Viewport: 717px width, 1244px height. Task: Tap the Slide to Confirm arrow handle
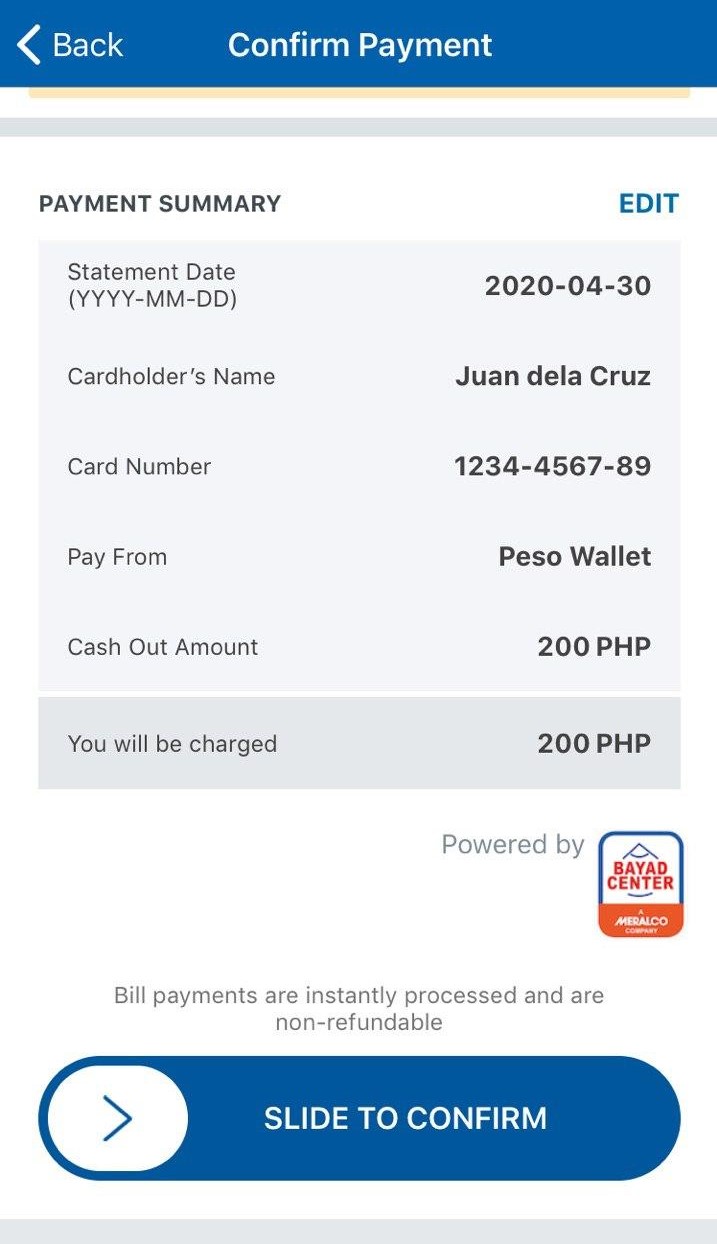118,1118
